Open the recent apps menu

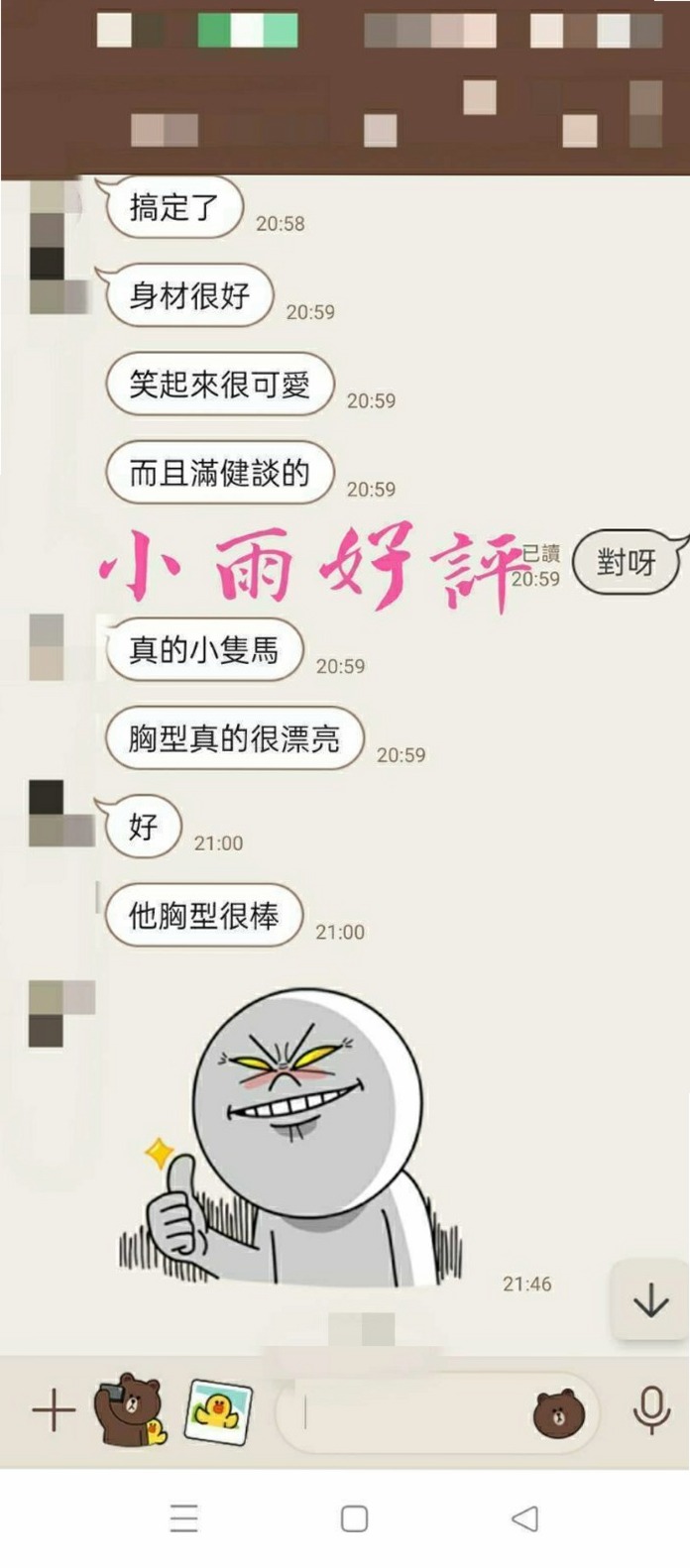click(x=183, y=1518)
